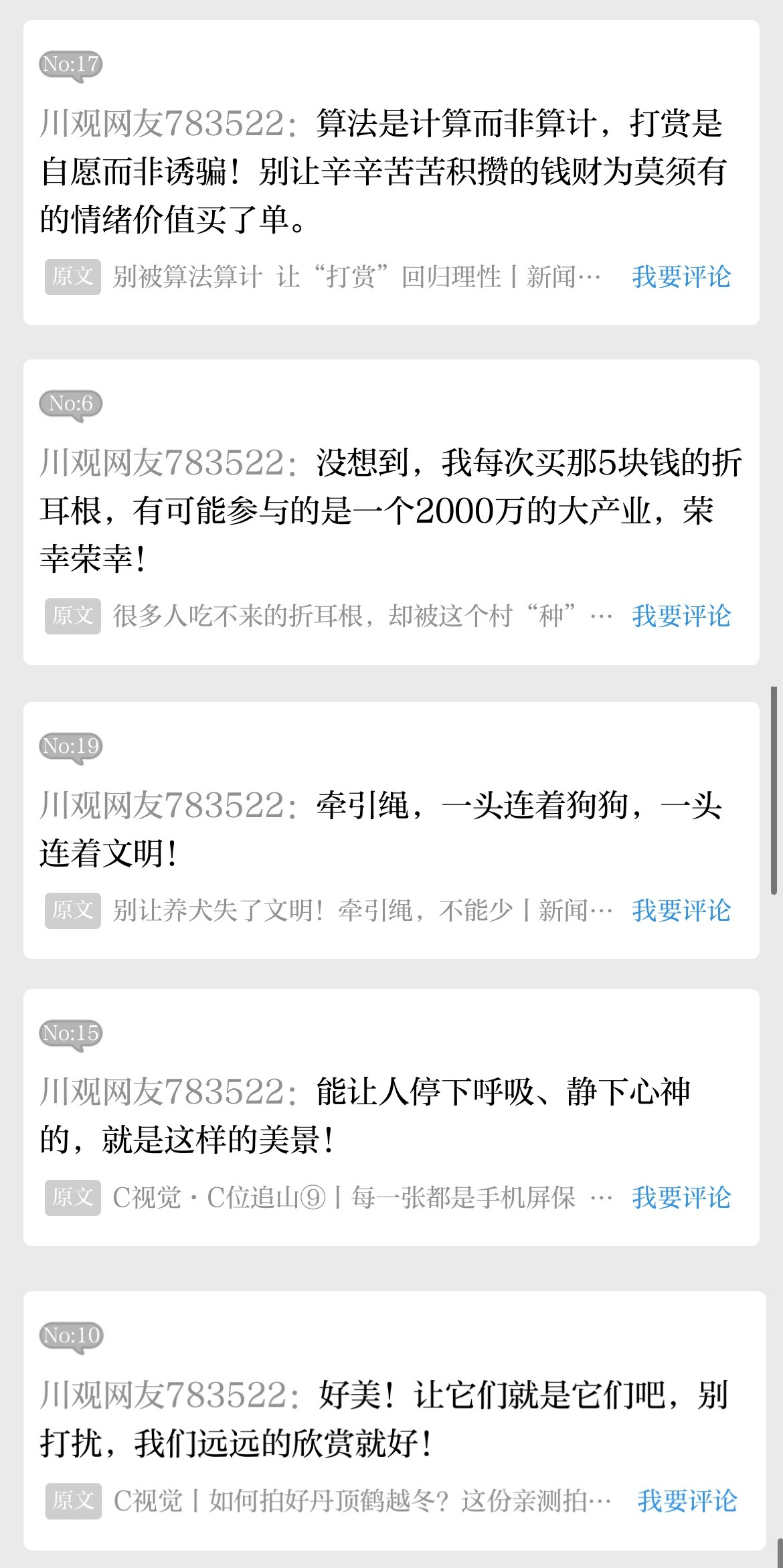Tap 我要评论 on the No:6 折耳根 comment
This screenshot has height=1568, width=783.
tap(681, 616)
